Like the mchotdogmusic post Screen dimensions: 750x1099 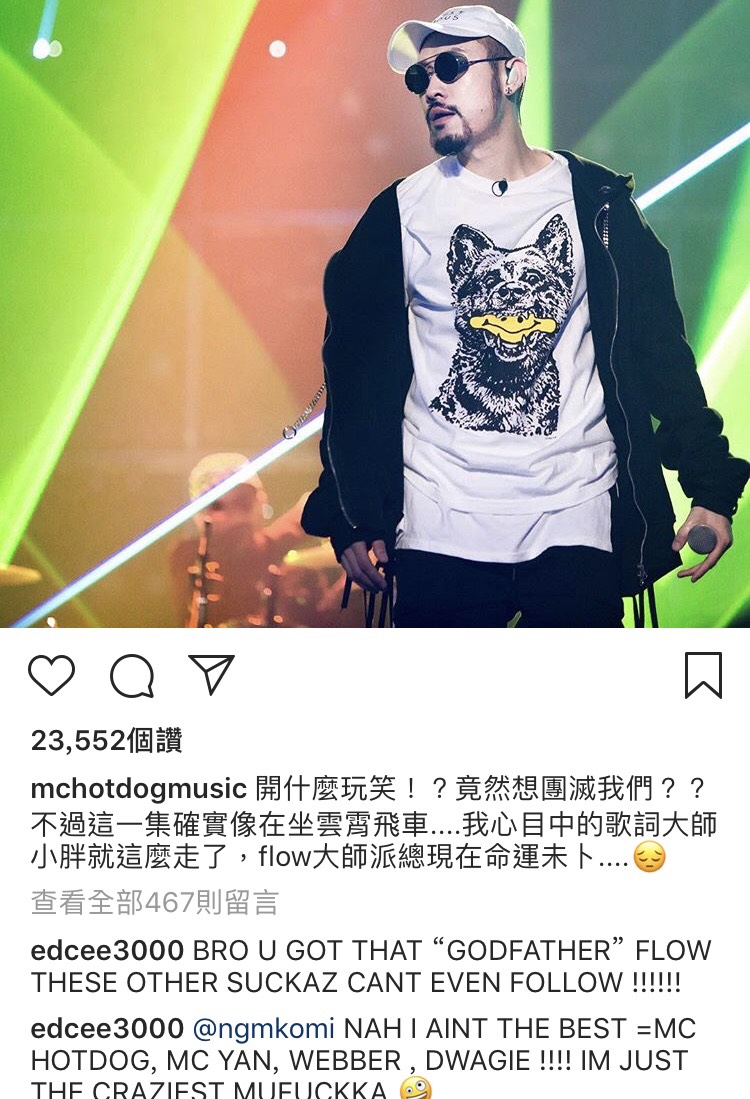pyautogui.click(x=52, y=676)
